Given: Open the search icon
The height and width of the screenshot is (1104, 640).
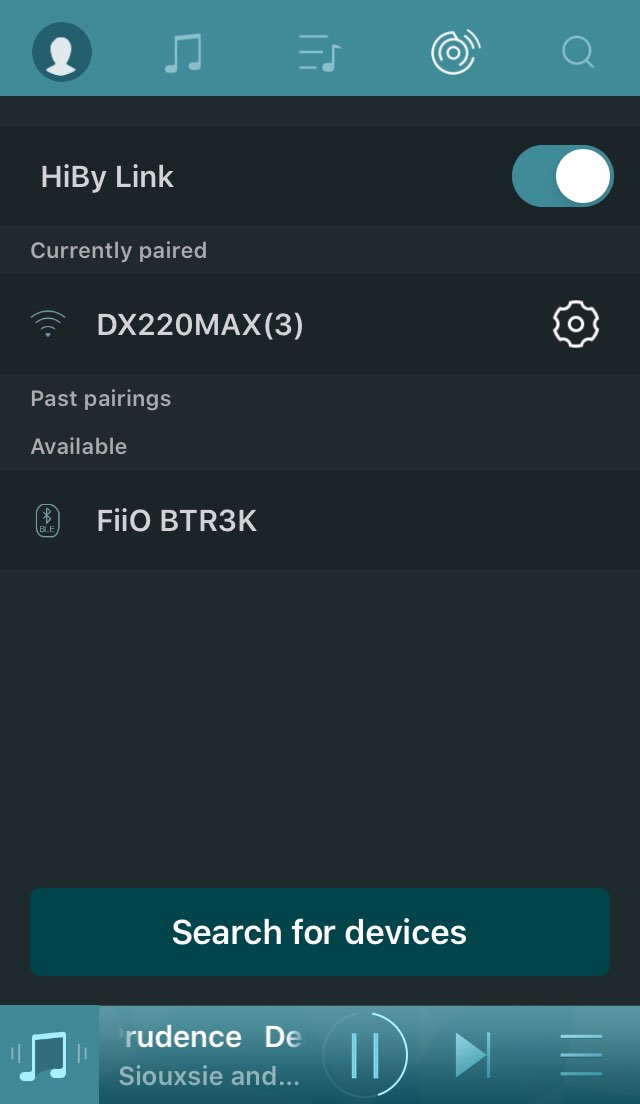Looking at the screenshot, I should coord(578,52).
